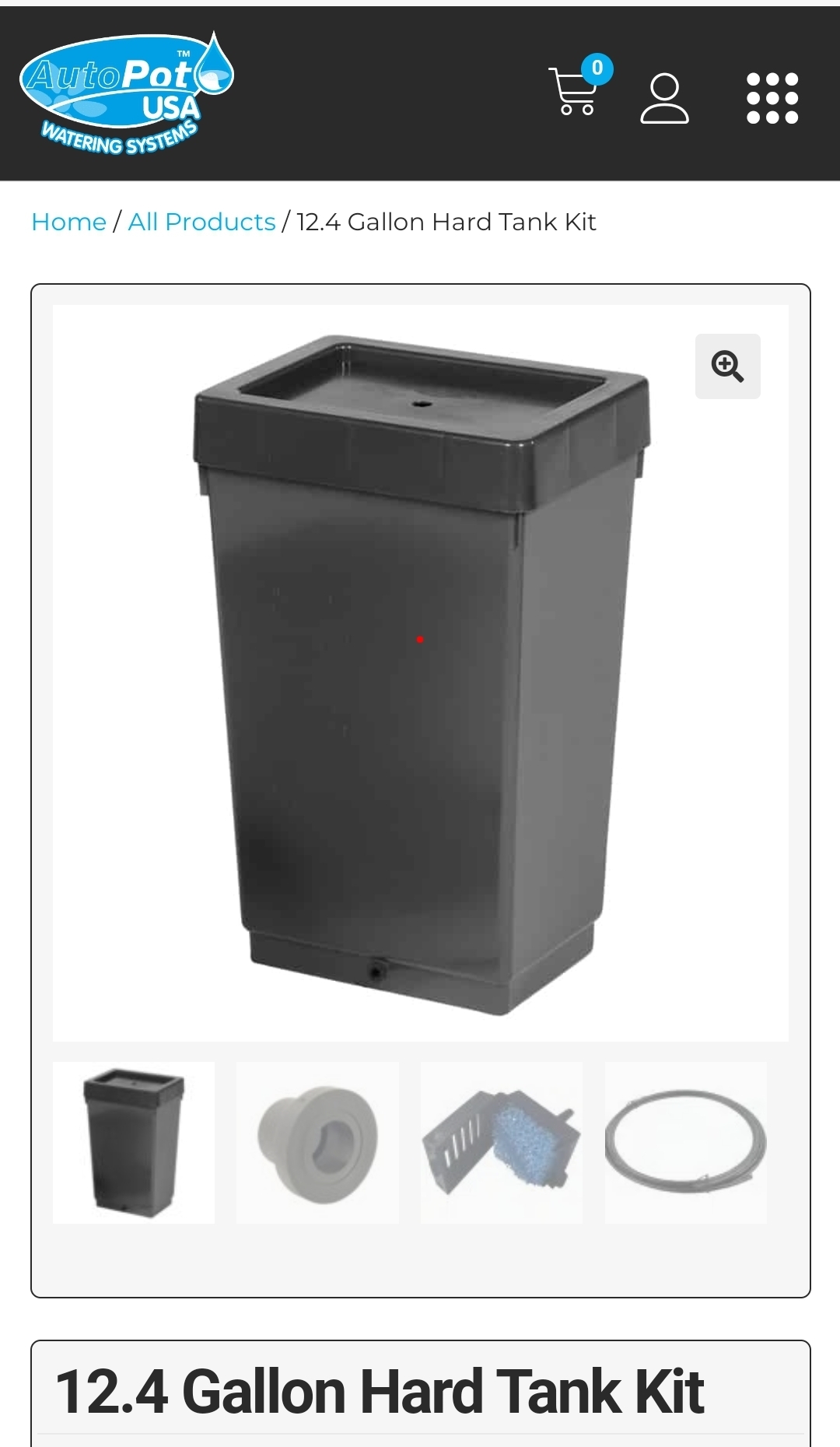The height and width of the screenshot is (1447, 840).
Task: Tap the Home breadcrumb link
Action: click(68, 222)
